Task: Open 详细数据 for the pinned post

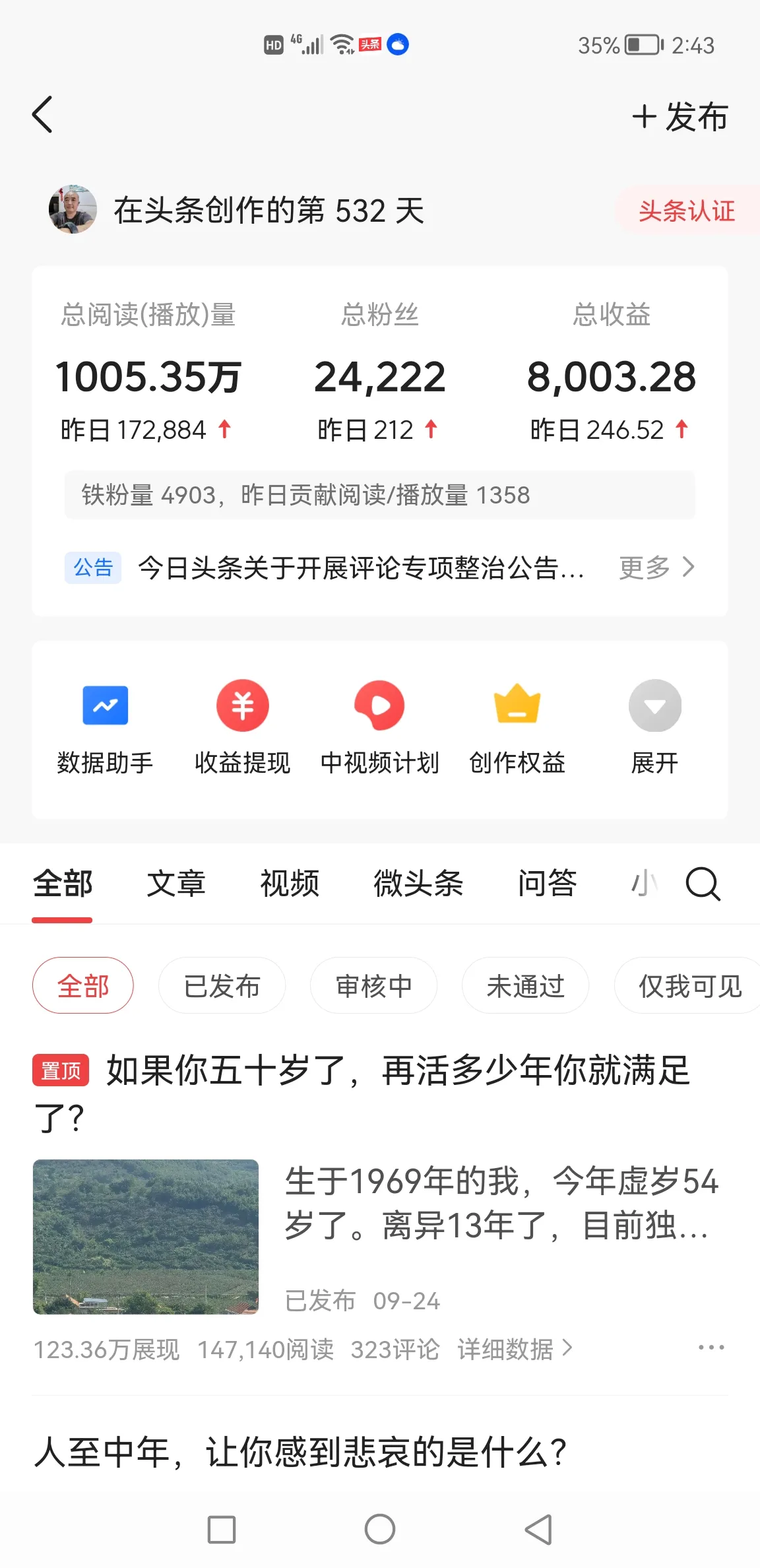Action: click(x=515, y=1350)
